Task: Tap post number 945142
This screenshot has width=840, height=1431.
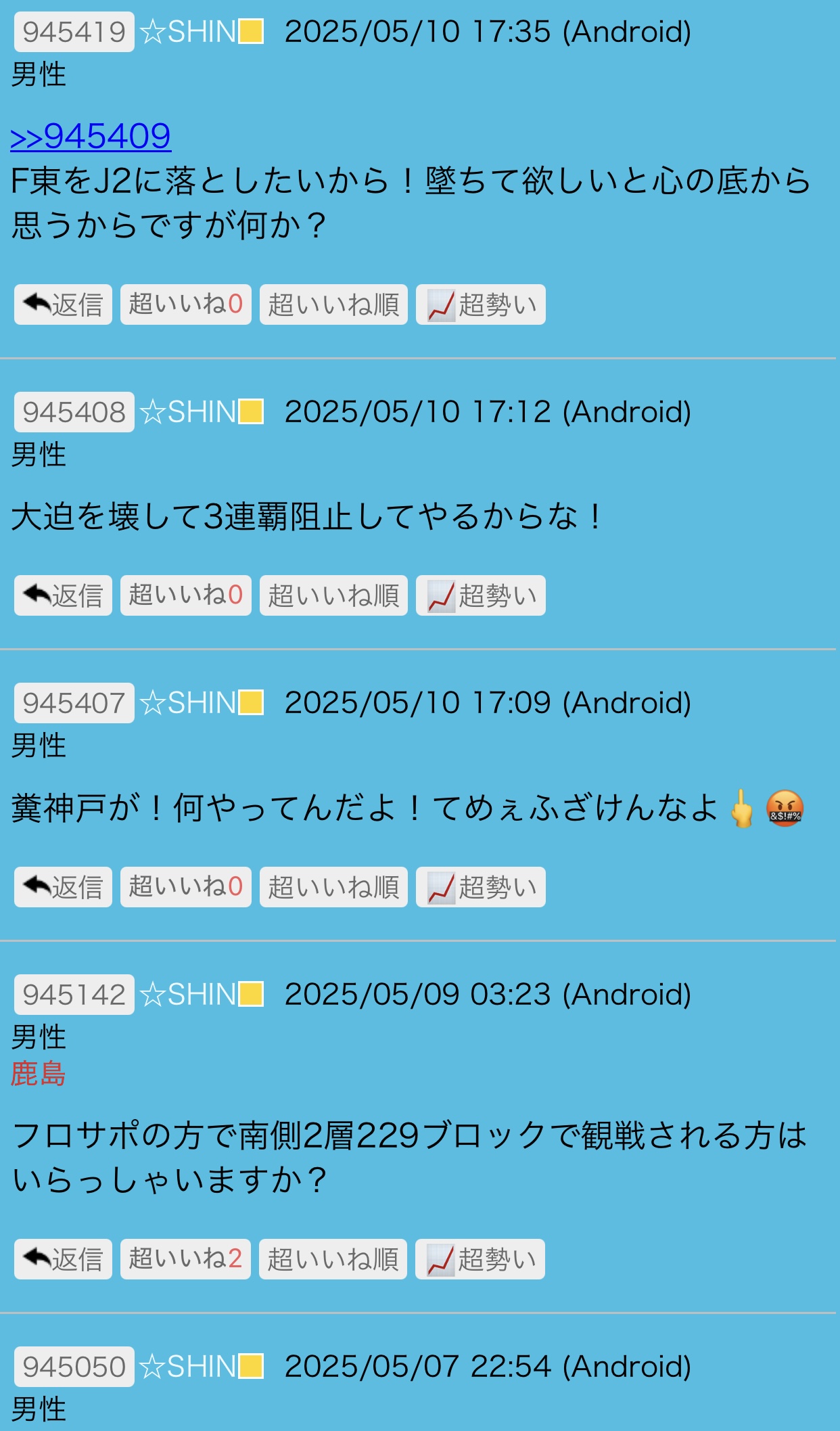Action: (x=74, y=995)
